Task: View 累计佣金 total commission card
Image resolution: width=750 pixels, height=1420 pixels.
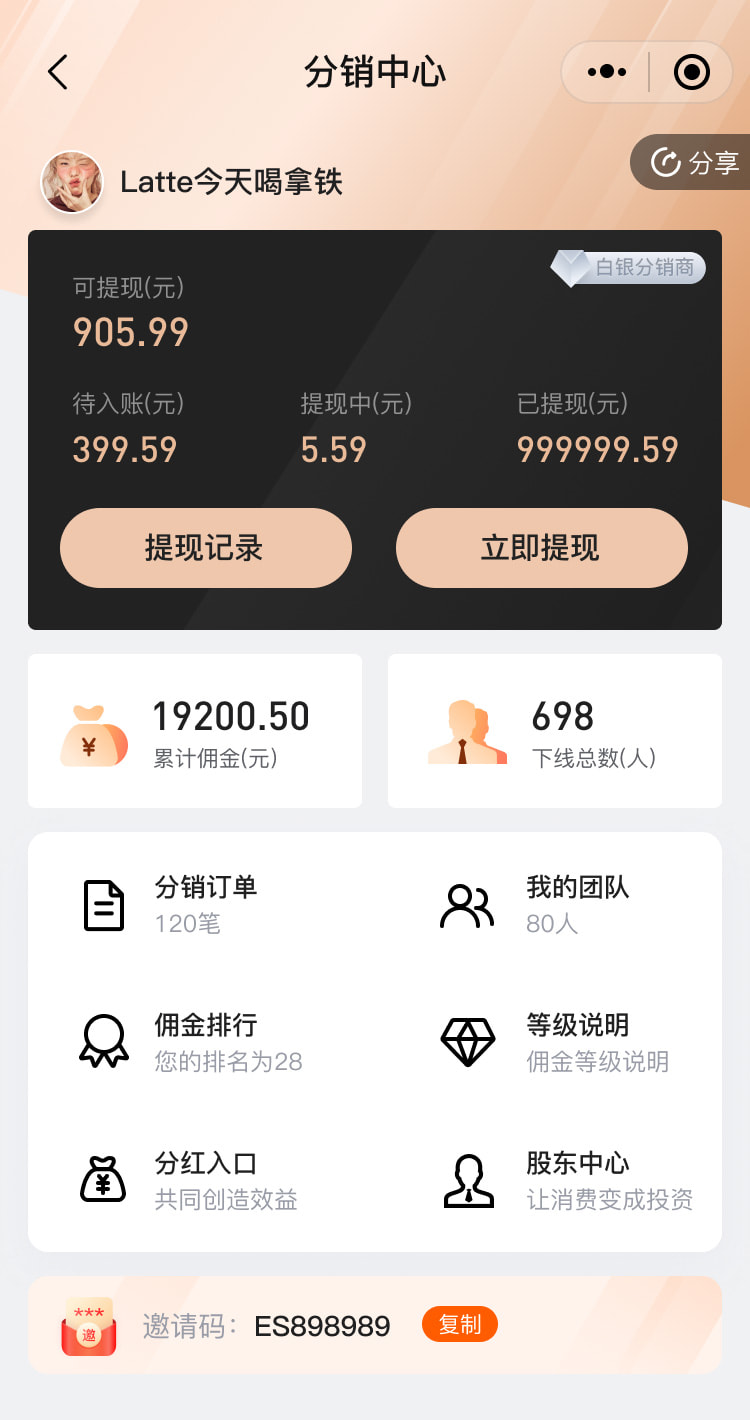Action: coord(195,731)
